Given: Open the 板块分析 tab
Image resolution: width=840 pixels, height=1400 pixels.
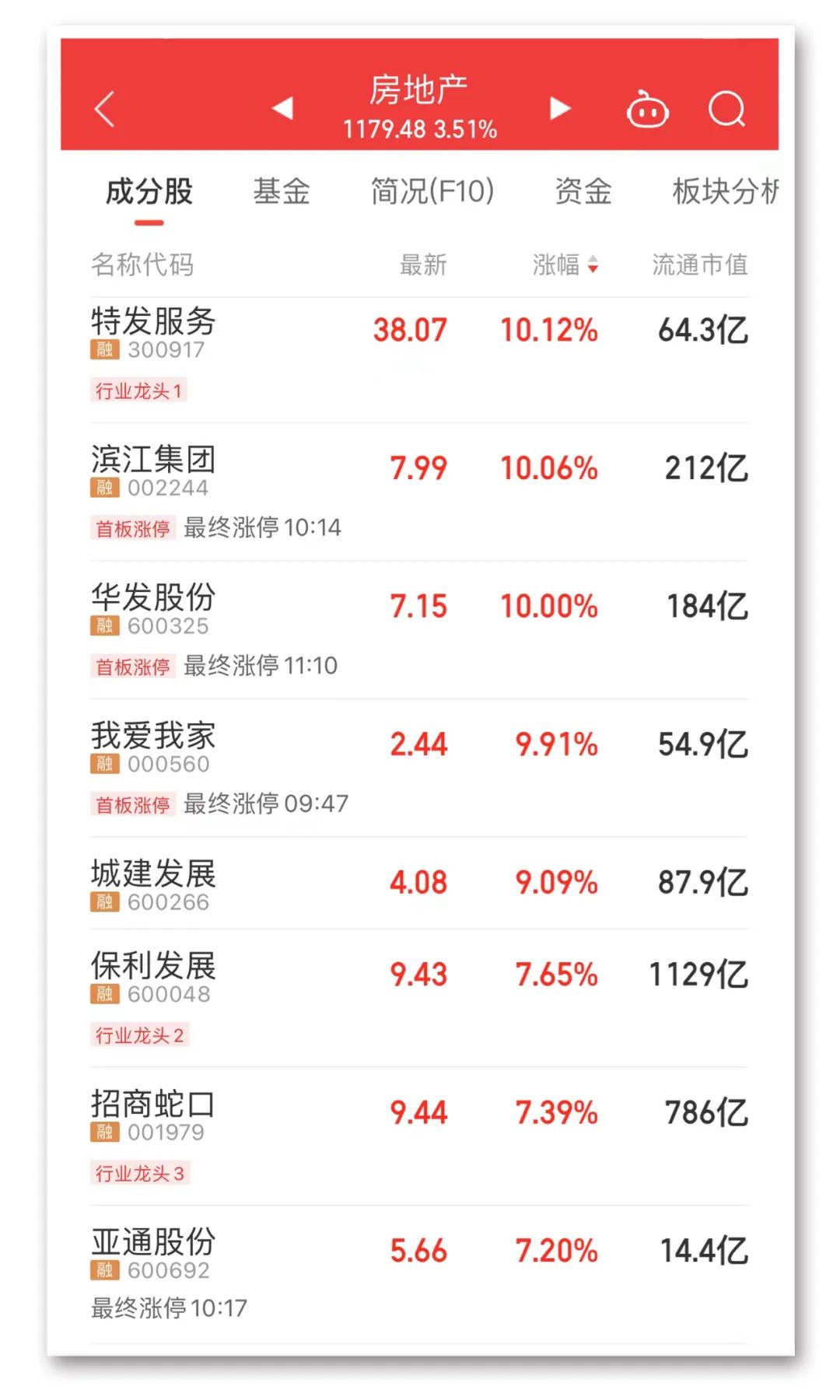Looking at the screenshot, I should (725, 191).
